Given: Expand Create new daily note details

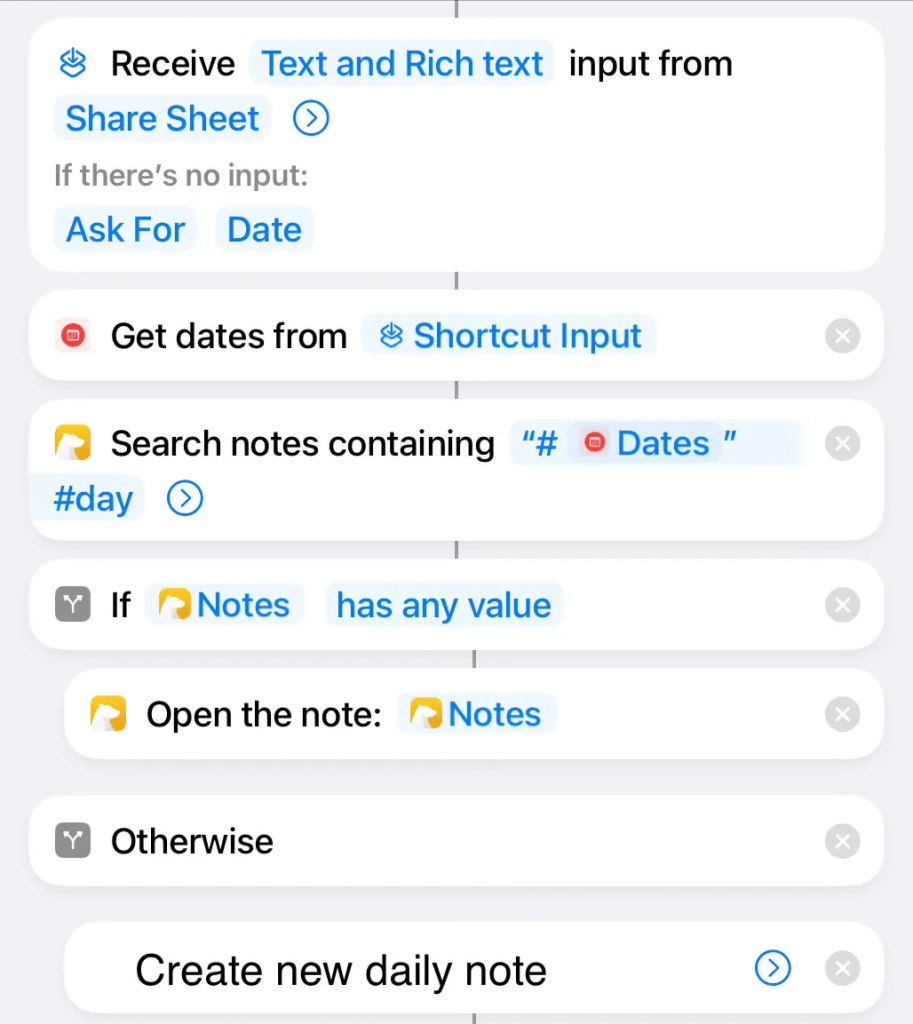Looking at the screenshot, I should pyautogui.click(x=772, y=968).
